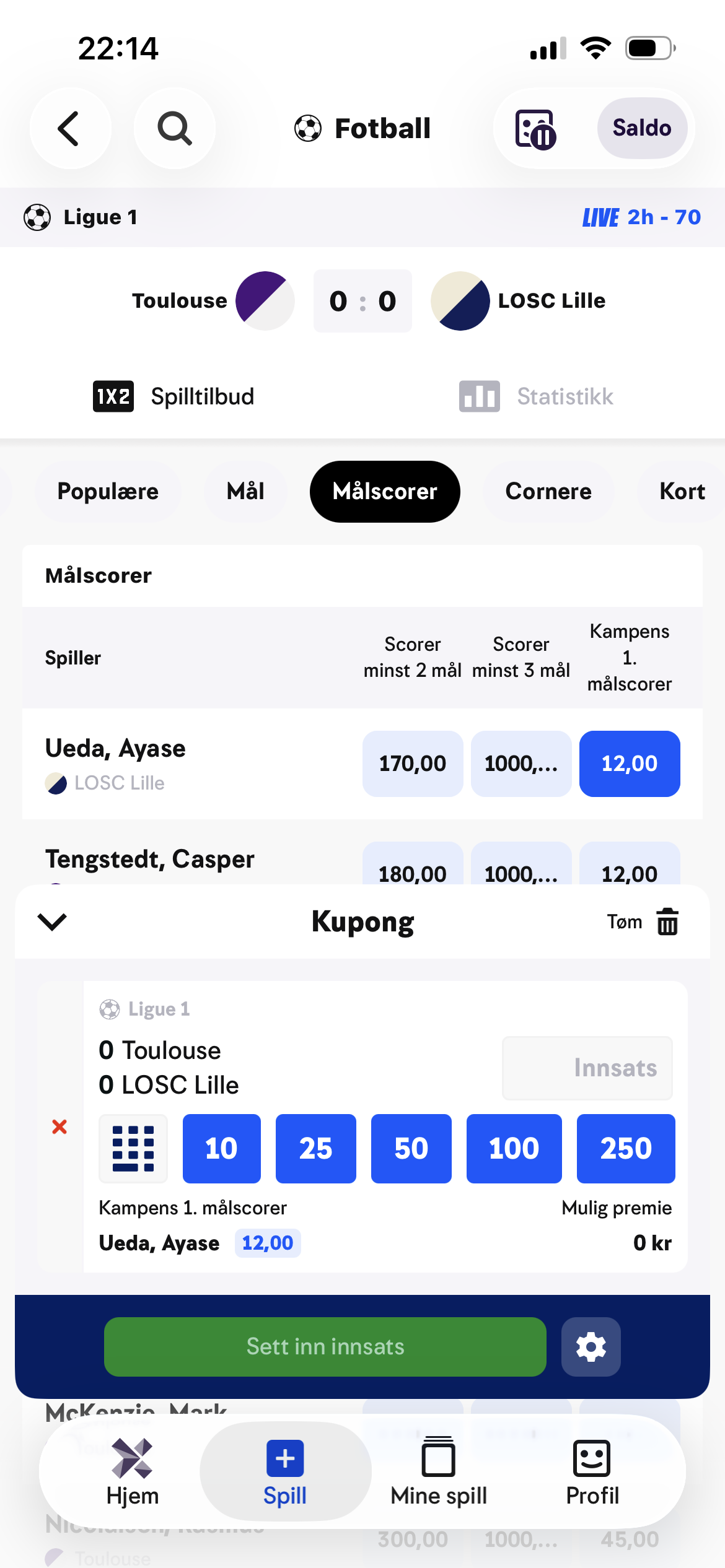725x1568 pixels.
Task: Open coupon settings gear
Action: (x=591, y=1347)
